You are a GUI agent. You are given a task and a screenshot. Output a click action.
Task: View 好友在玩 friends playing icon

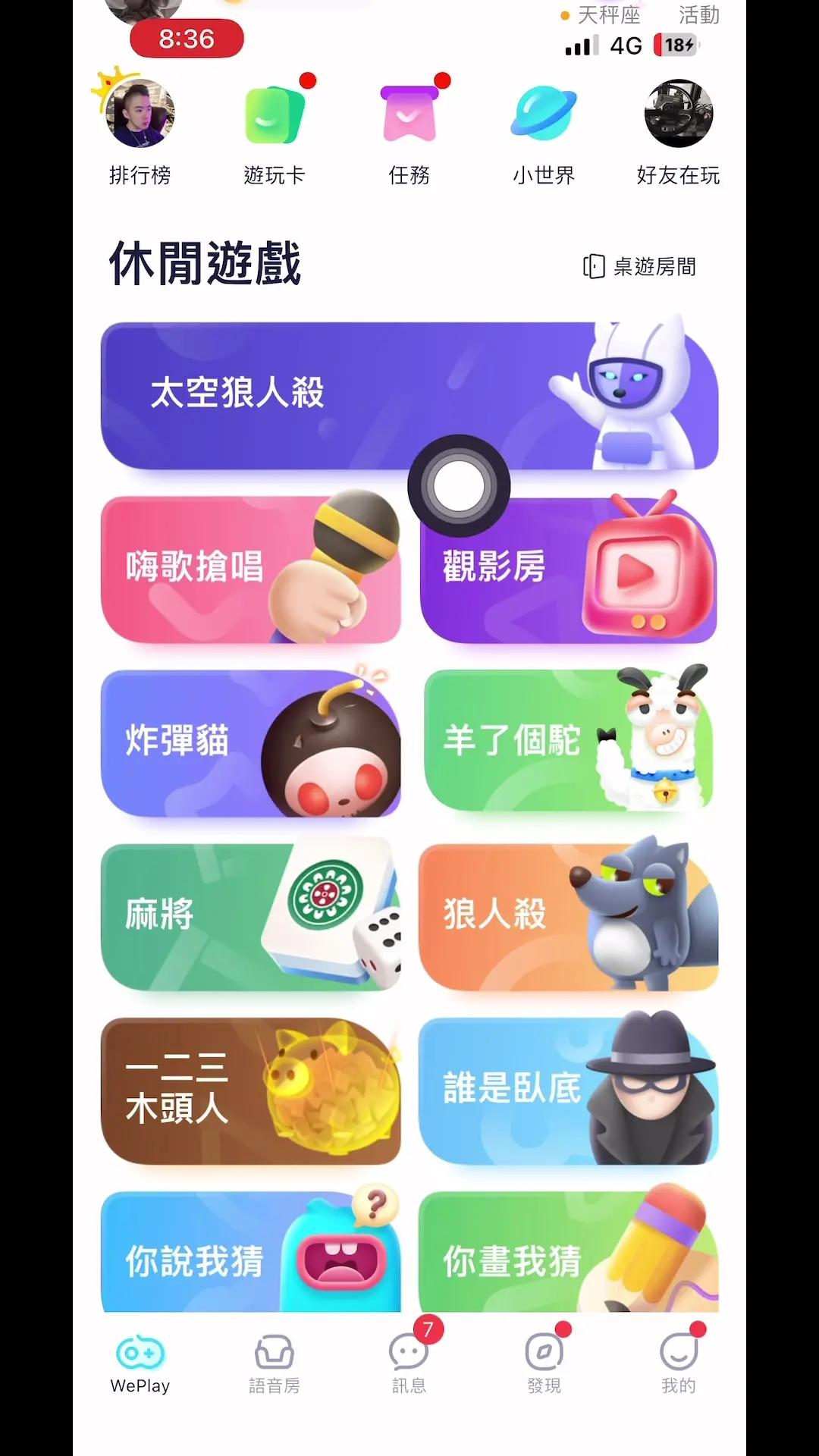678,115
